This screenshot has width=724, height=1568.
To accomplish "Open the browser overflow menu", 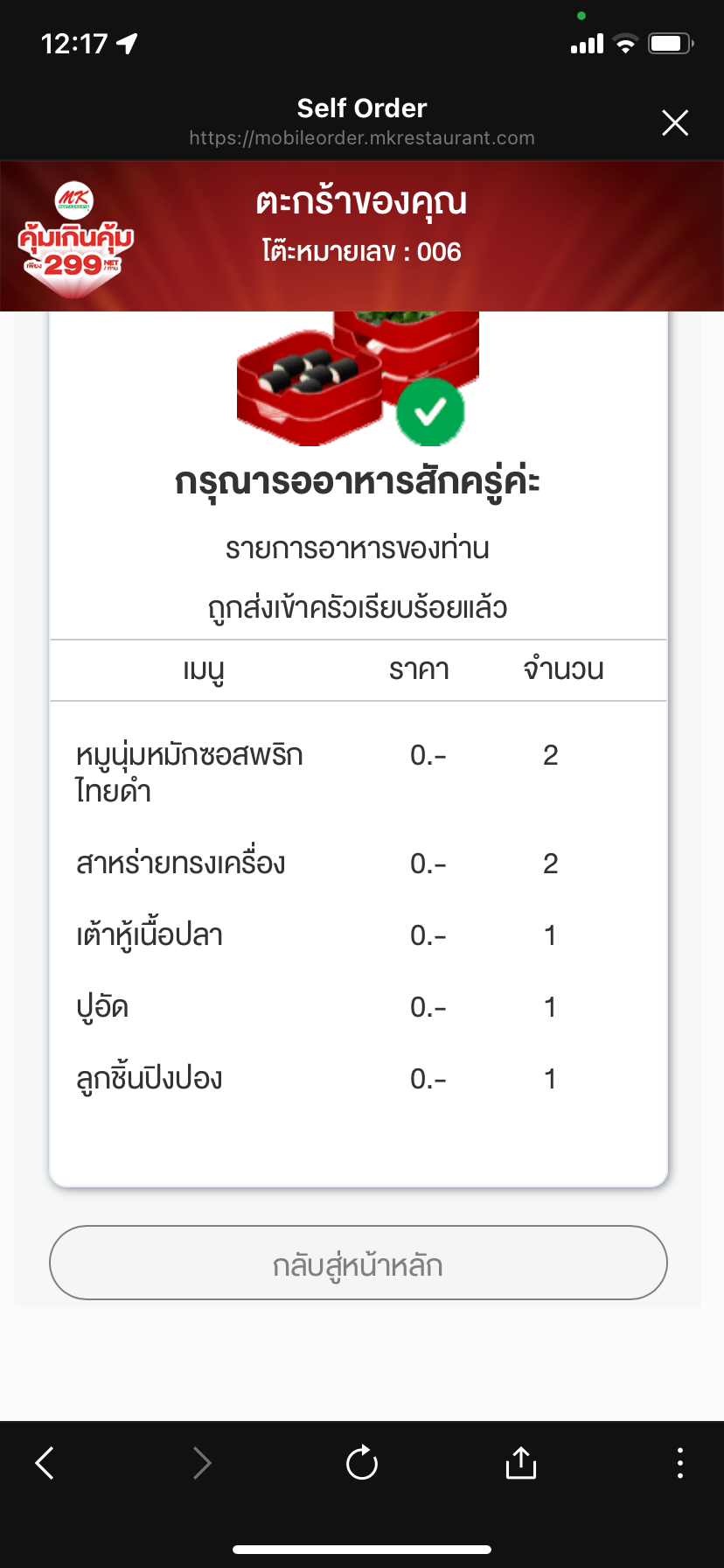I will 679,1462.
